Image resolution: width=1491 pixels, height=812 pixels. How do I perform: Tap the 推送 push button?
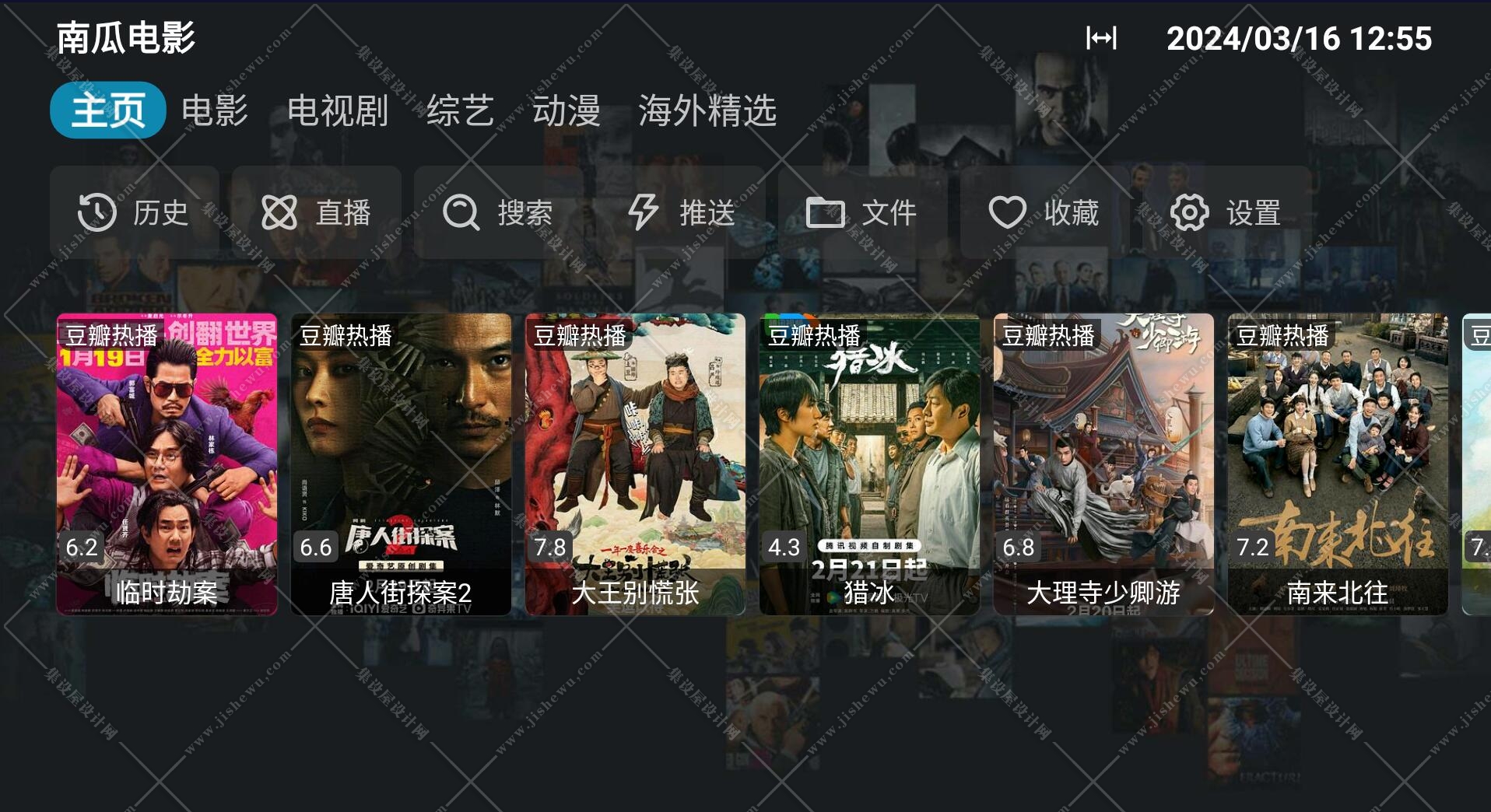coord(681,212)
